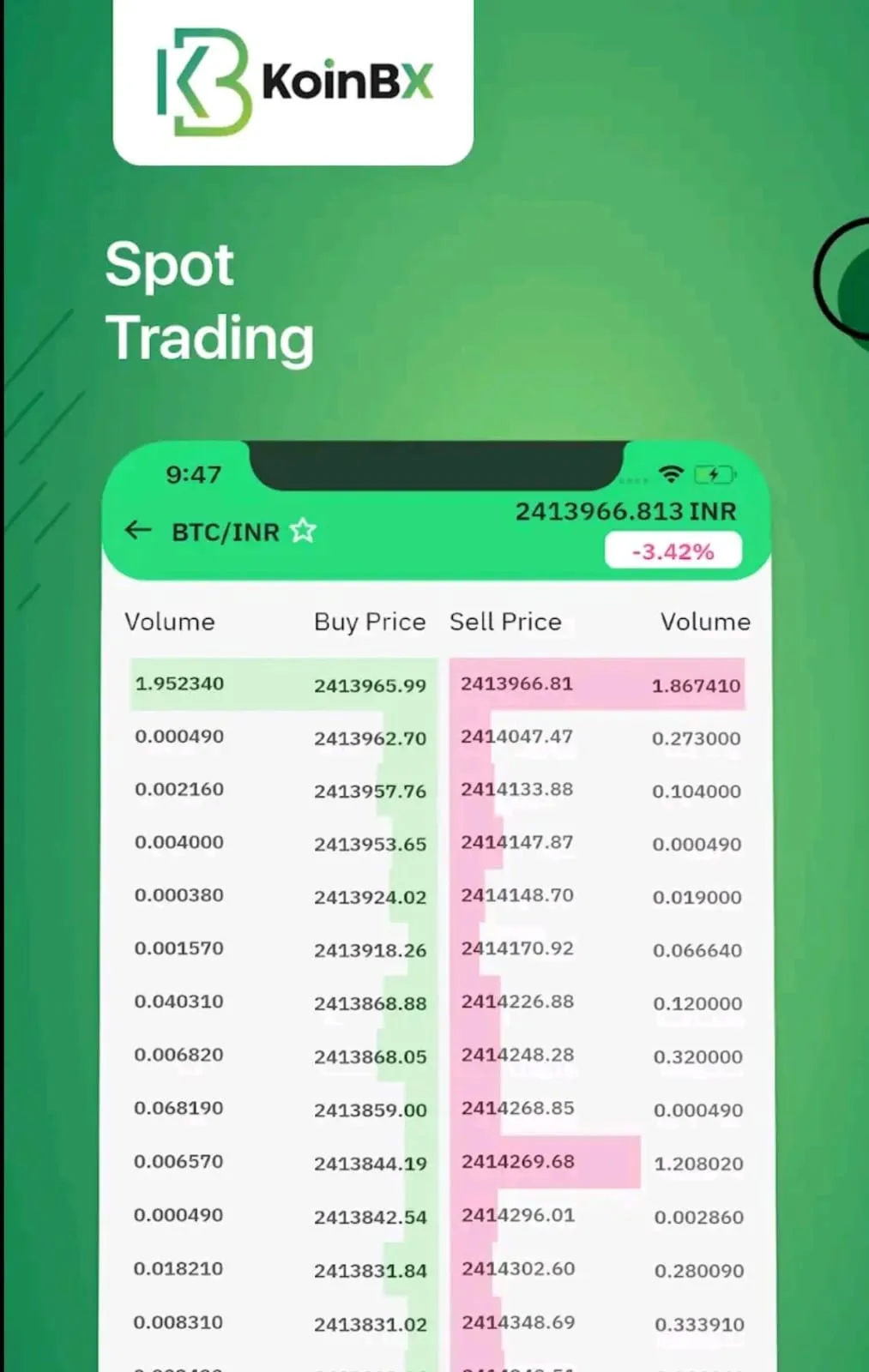This screenshot has width=869, height=1372.
Task: Expand the -3.42% change badge
Action: (x=674, y=550)
